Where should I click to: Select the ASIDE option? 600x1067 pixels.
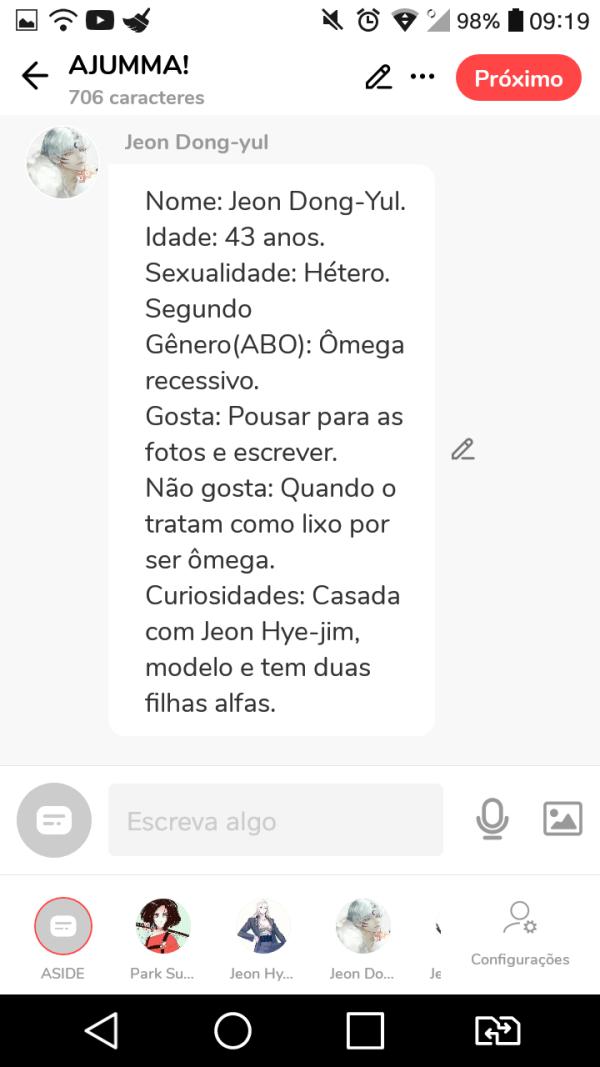63,927
